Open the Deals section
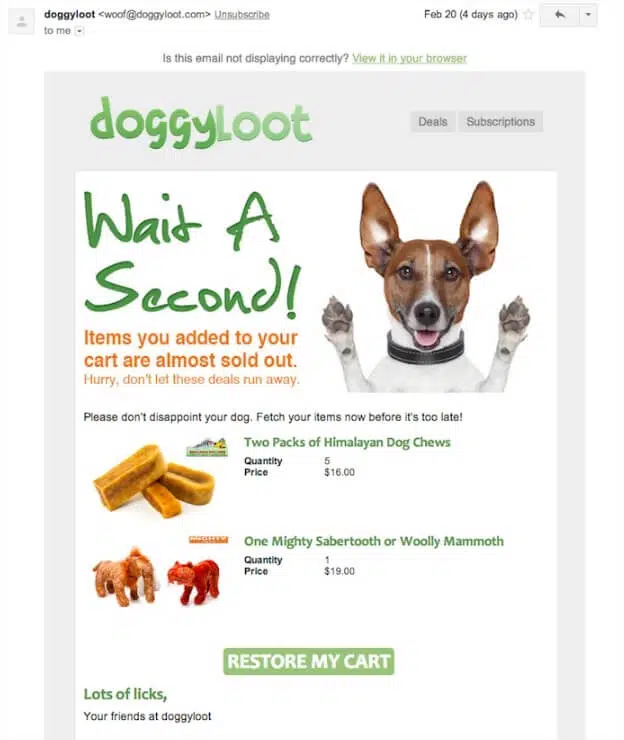624x740 pixels. [x=433, y=122]
